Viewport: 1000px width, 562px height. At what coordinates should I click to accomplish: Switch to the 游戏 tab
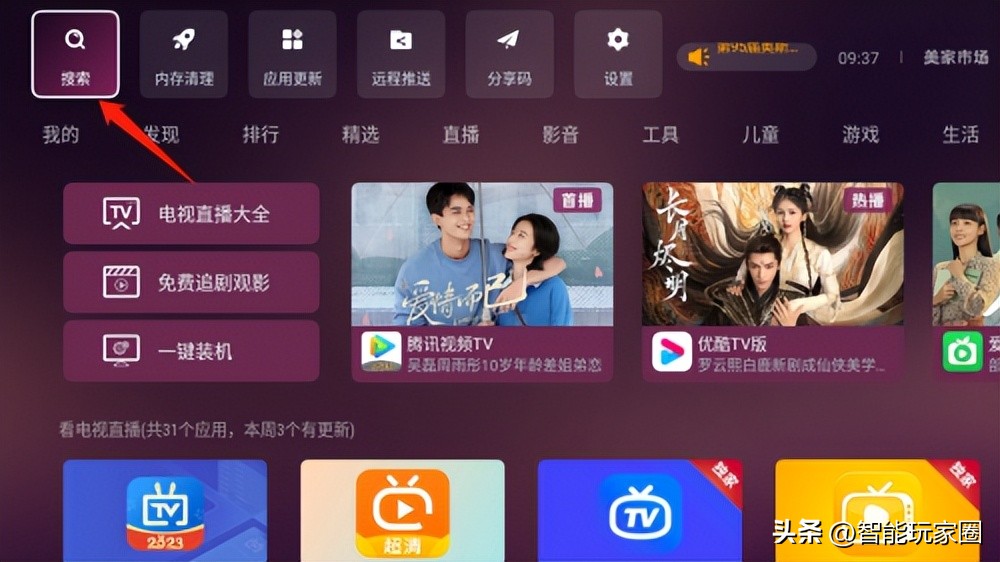[x=861, y=135]
